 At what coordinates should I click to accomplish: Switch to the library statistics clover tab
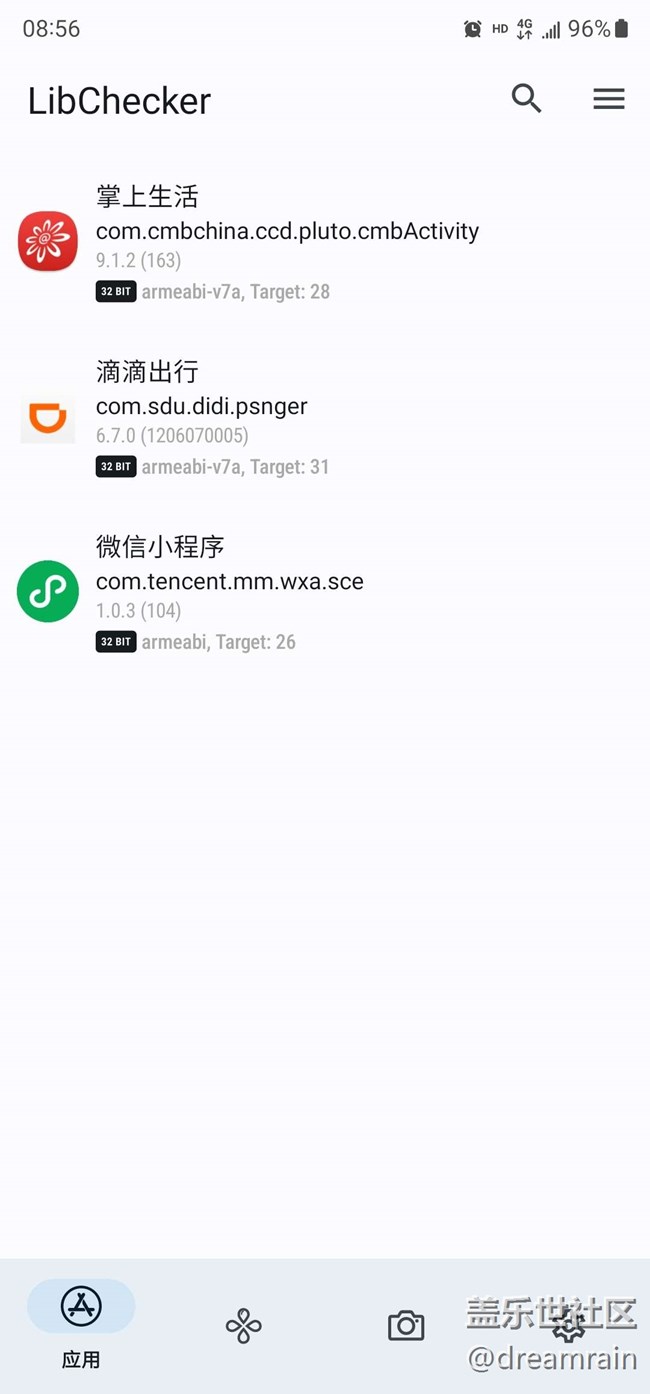click(243, 1327)
